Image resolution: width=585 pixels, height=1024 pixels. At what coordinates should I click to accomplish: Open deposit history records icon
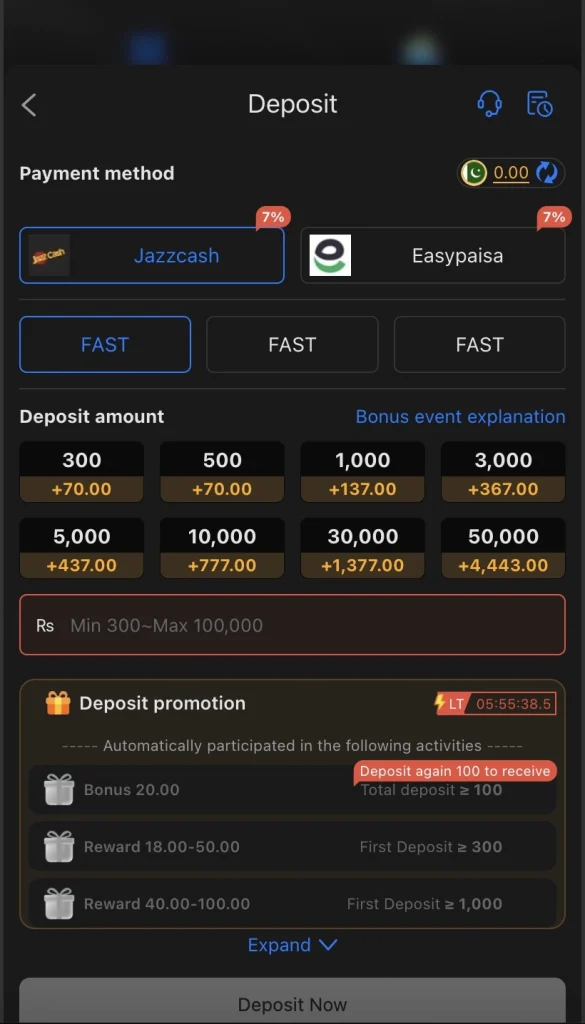click(540, 104)
